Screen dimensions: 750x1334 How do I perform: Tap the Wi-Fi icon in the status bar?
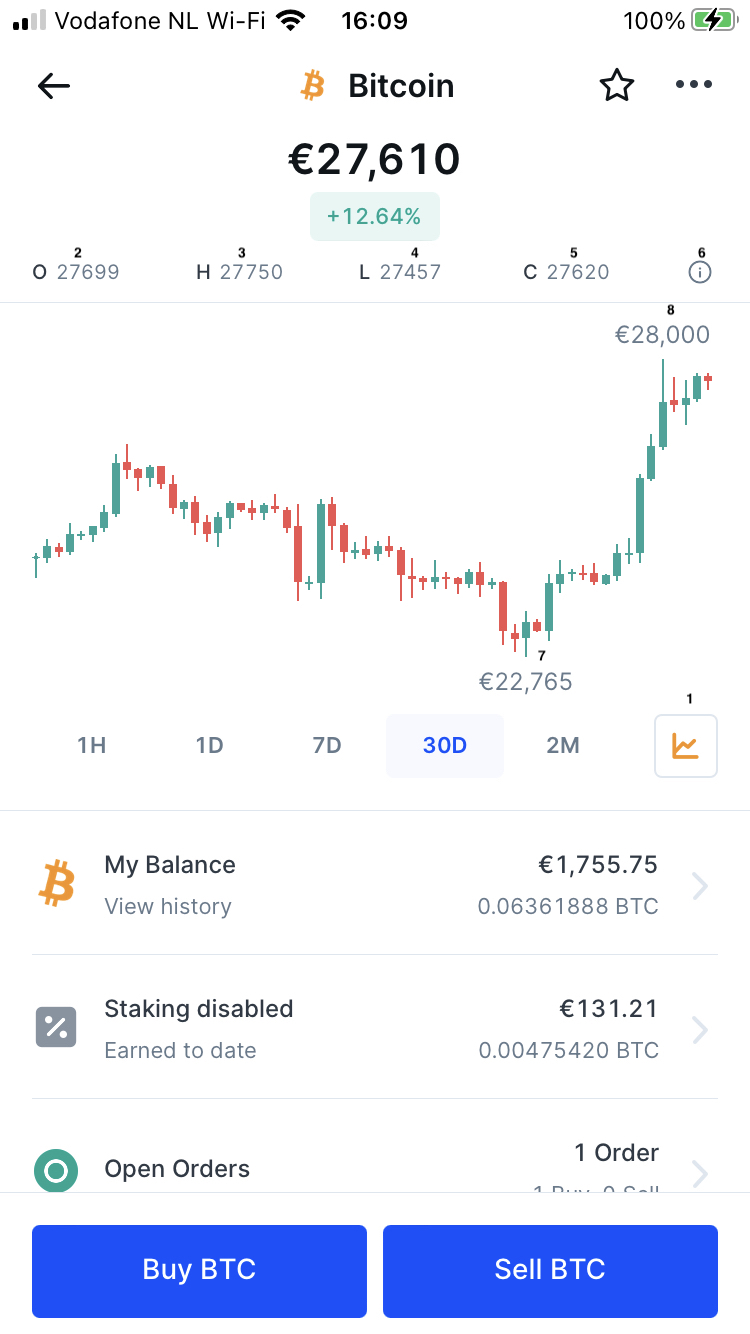pos(288,18)
